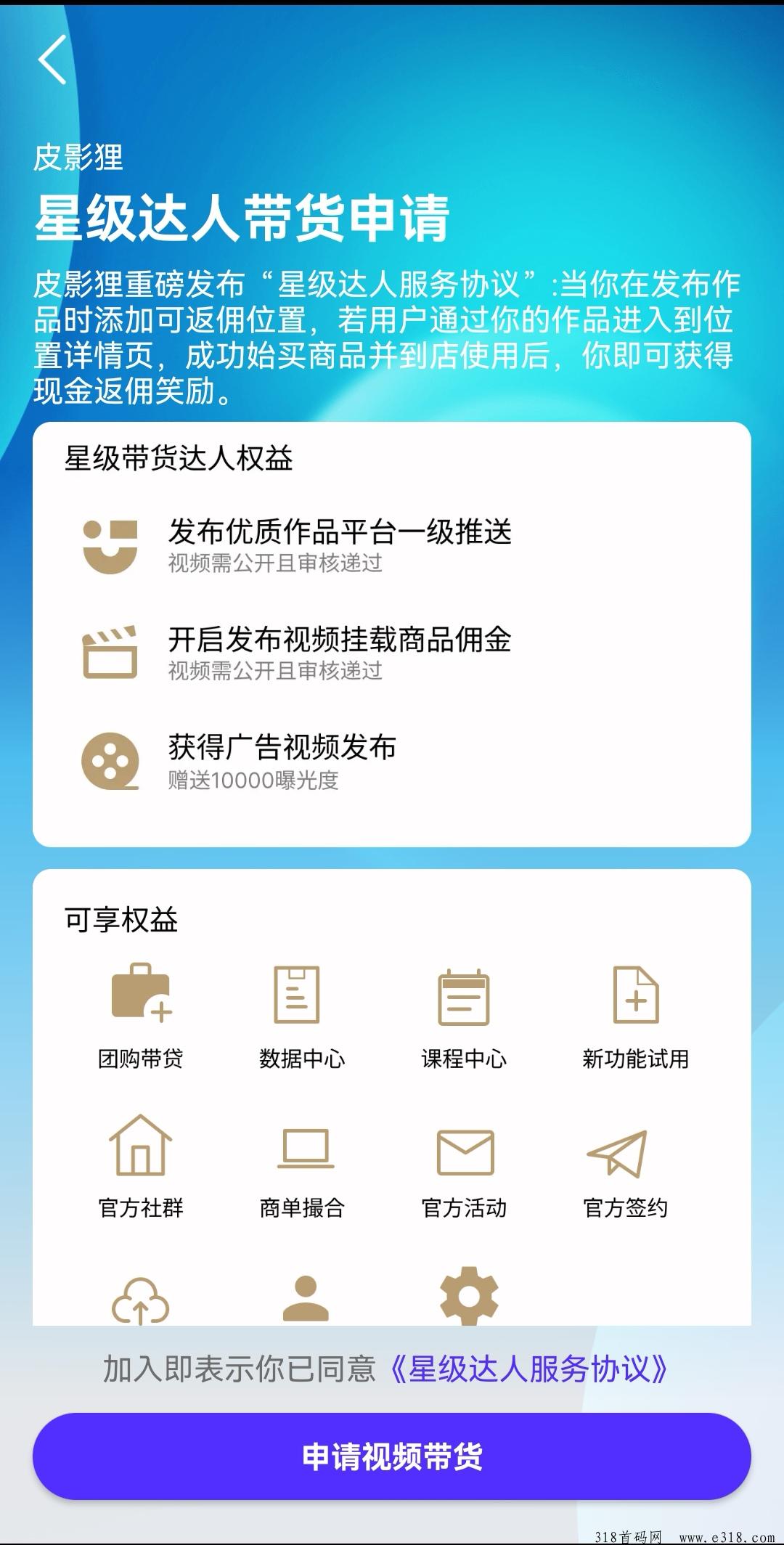Image resolution: width=784 pixels, height=1545 pixels.
Task: Open 官方活动
Action: point(464,1167)
